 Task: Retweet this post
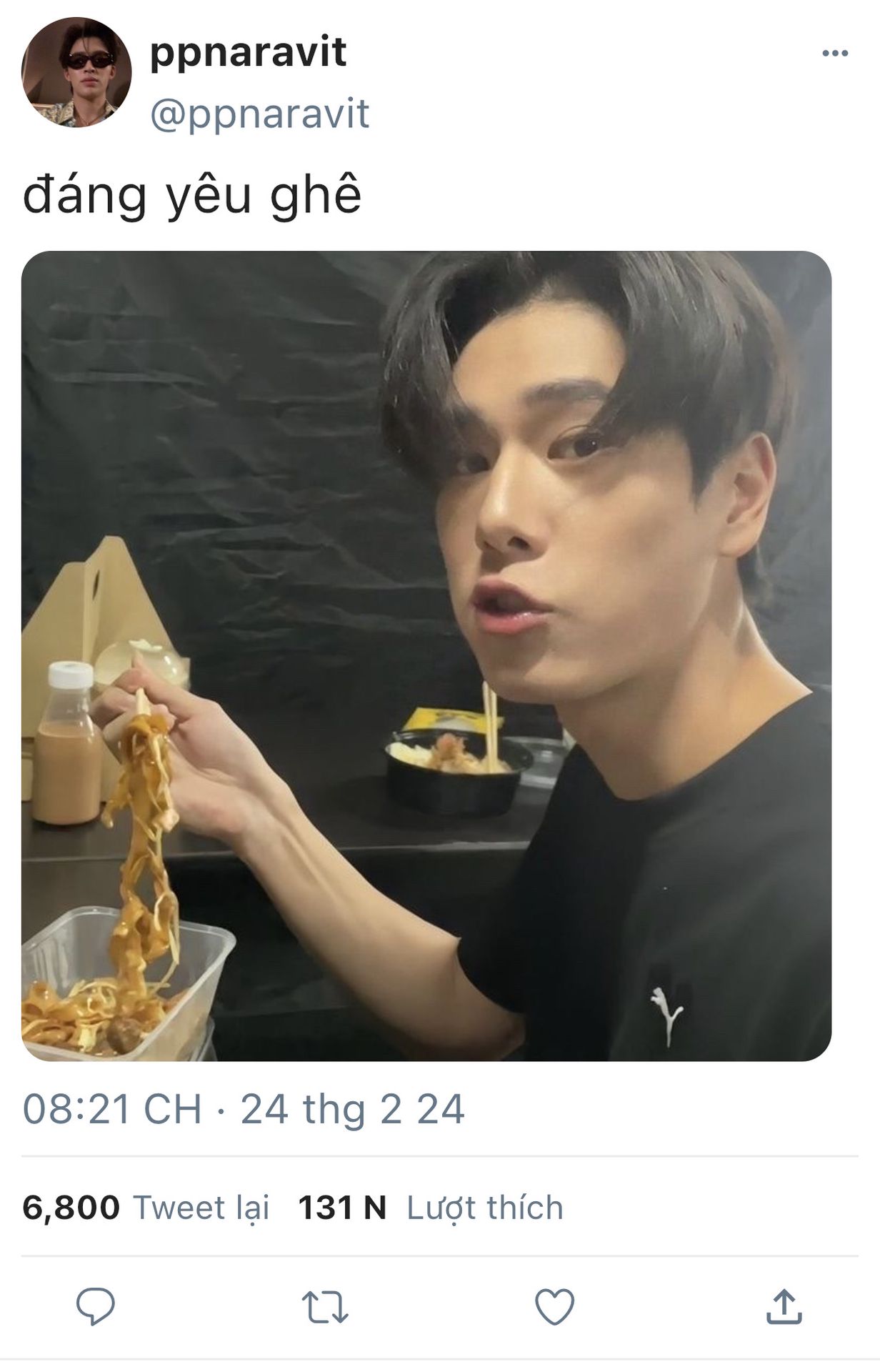tap(325, 1306)
